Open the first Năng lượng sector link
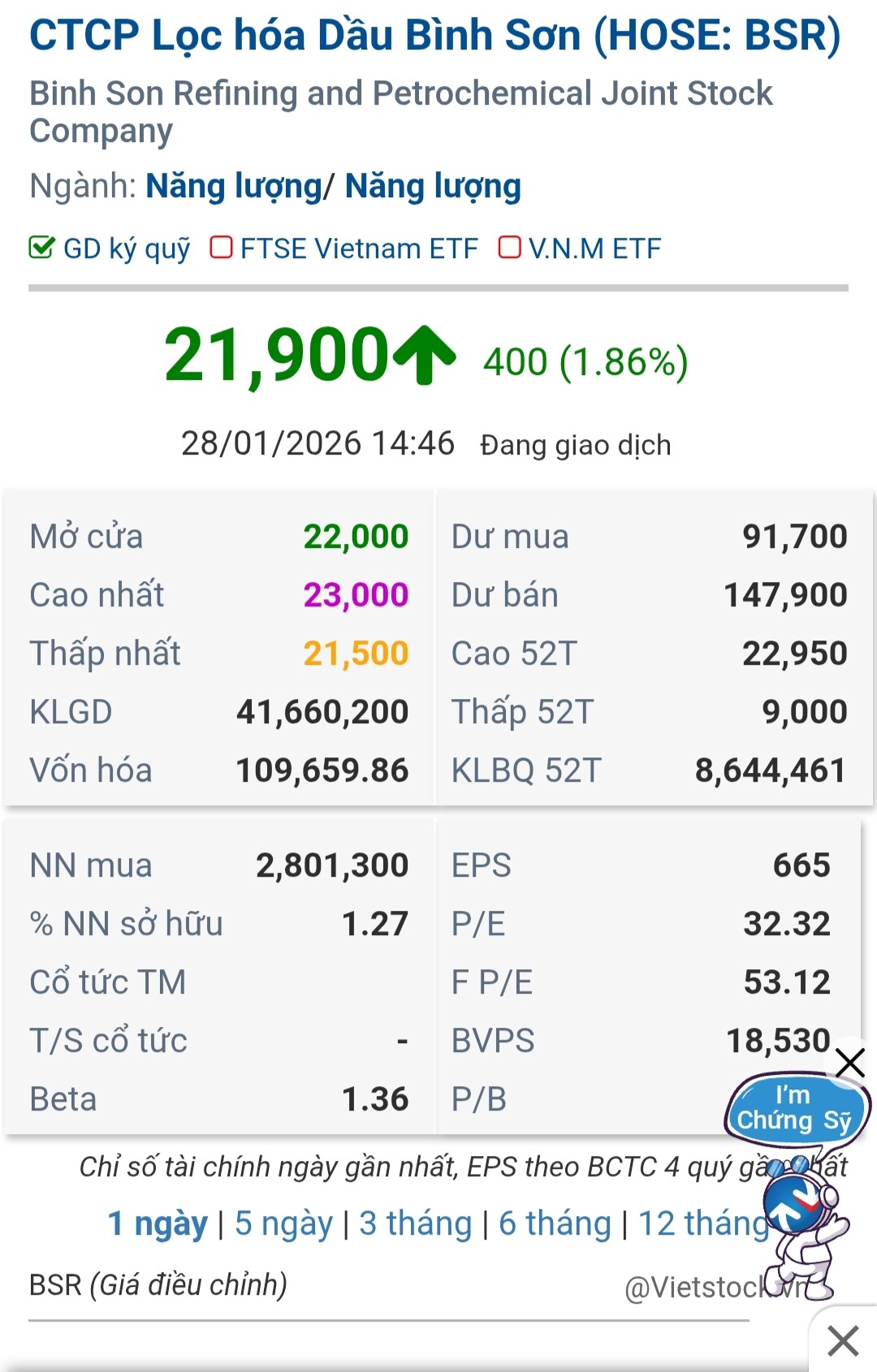This screenshot has height=1372, width=877. [234, 187]
